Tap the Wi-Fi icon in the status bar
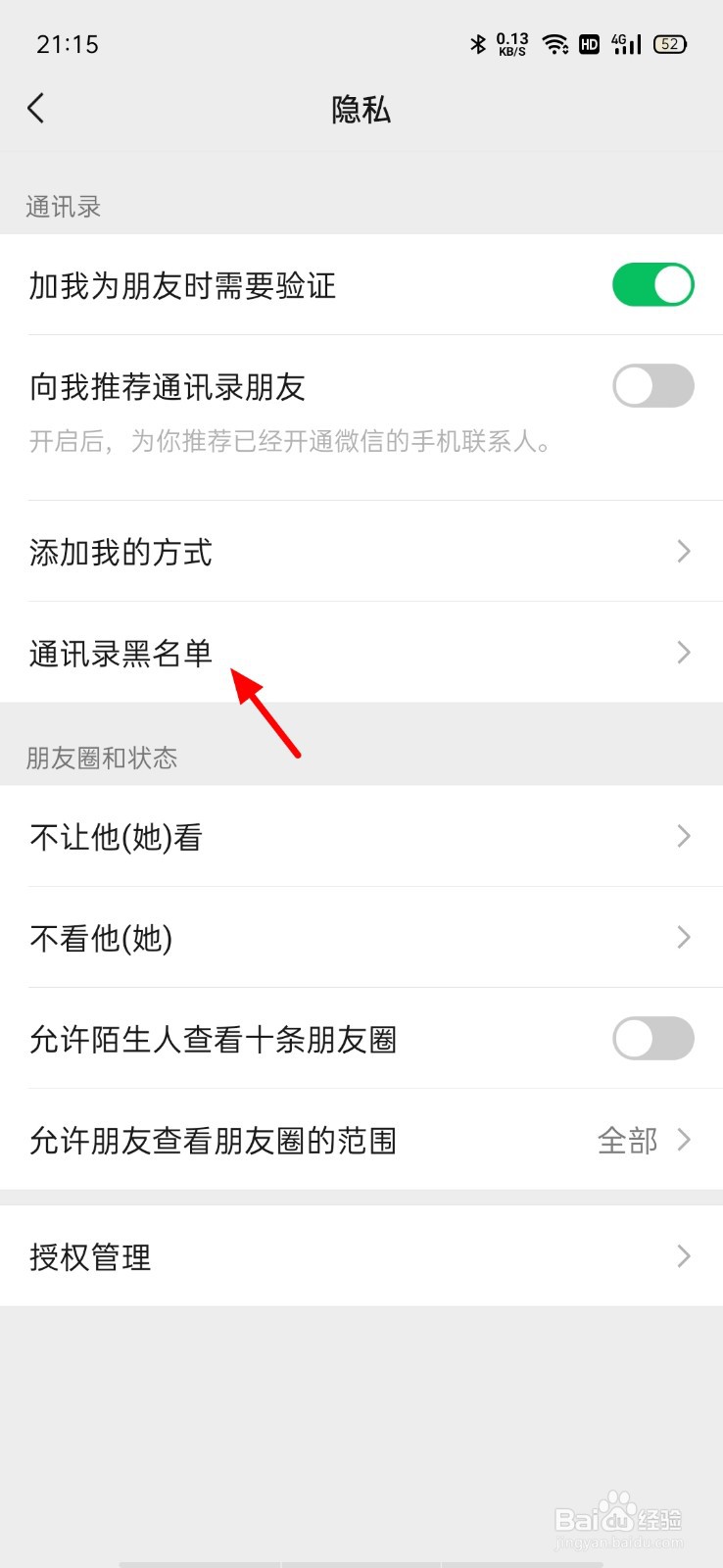 click(x=556, y=43)
